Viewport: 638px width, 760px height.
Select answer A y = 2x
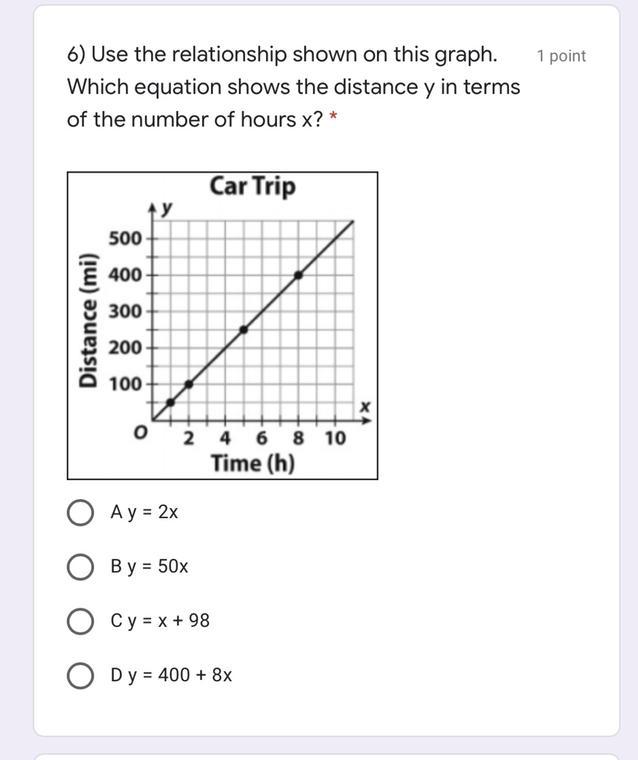(x=81, y=513)
